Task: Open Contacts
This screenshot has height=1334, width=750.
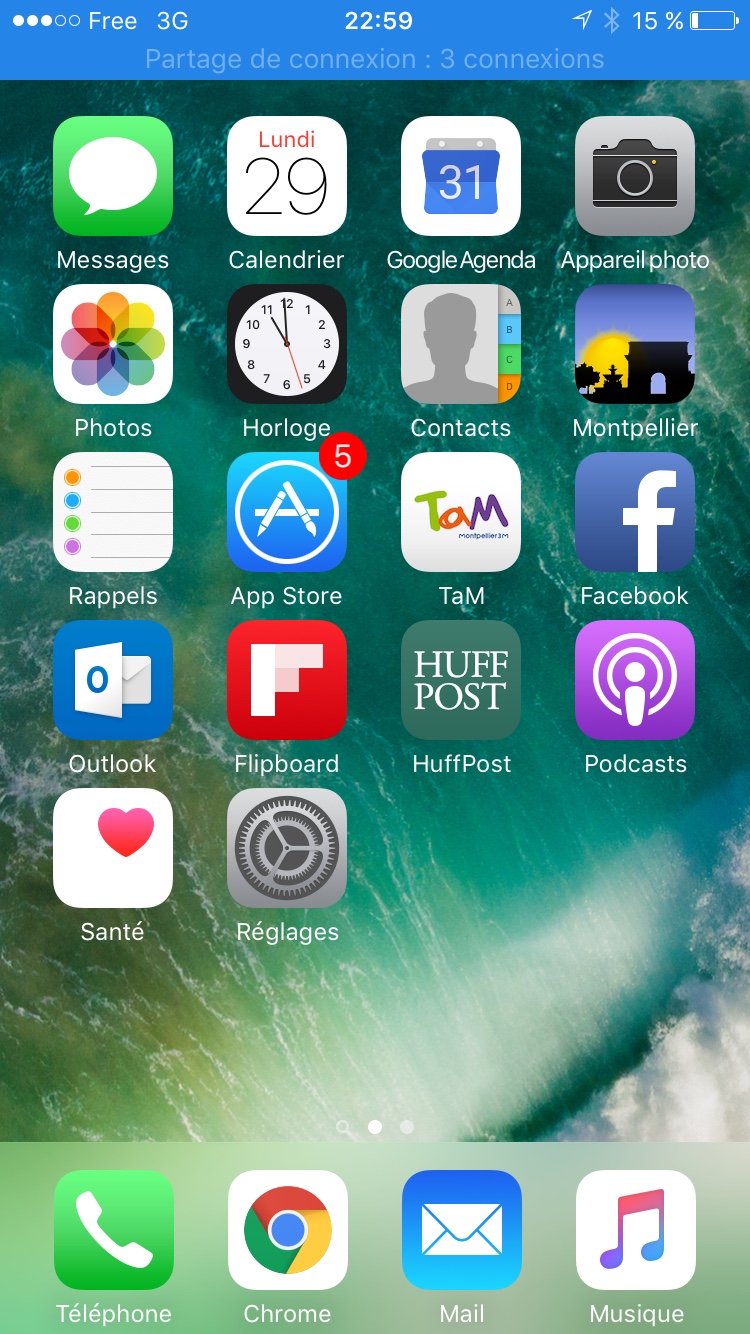Action: point(461,344)
